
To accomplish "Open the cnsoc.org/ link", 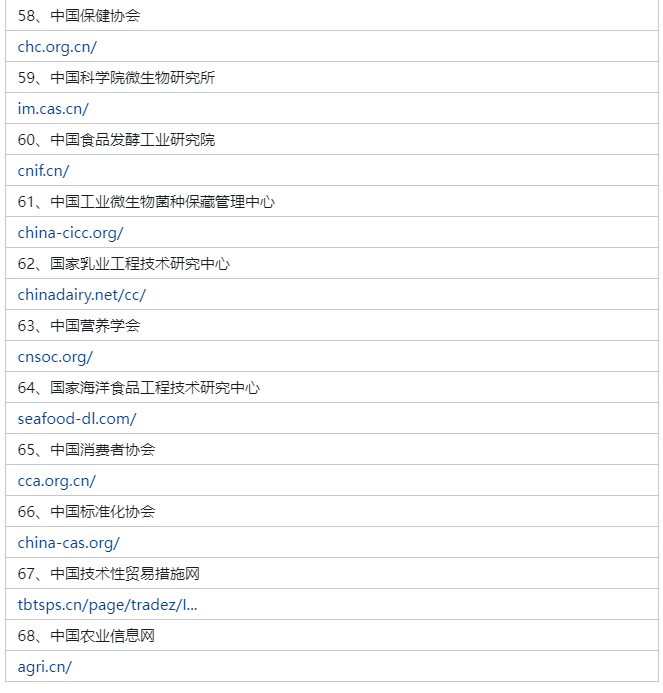I will (x=55, y=356).
